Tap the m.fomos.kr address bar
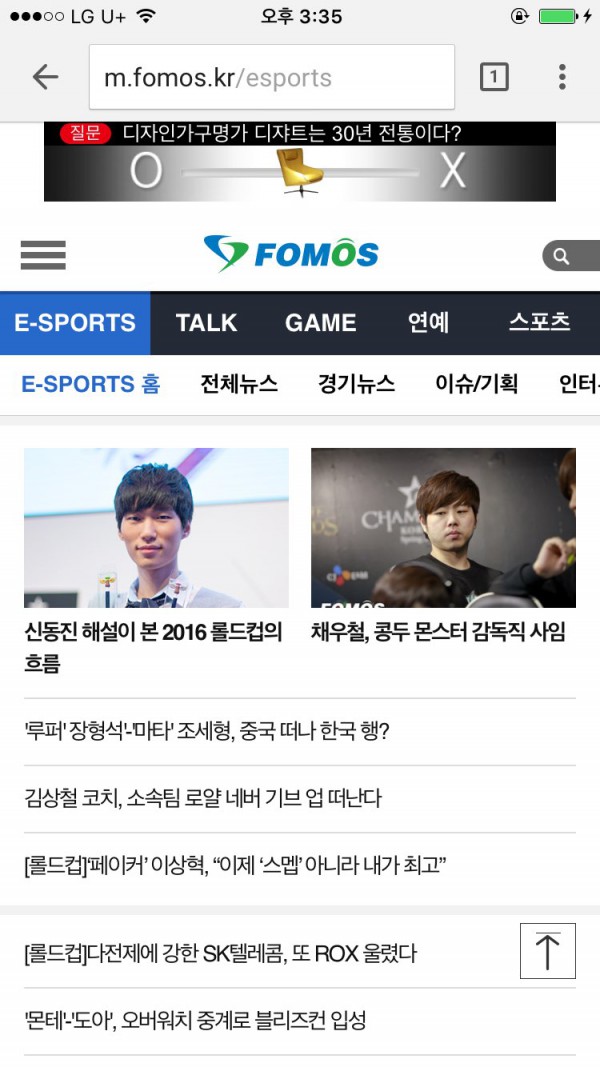 coord(271,77)
